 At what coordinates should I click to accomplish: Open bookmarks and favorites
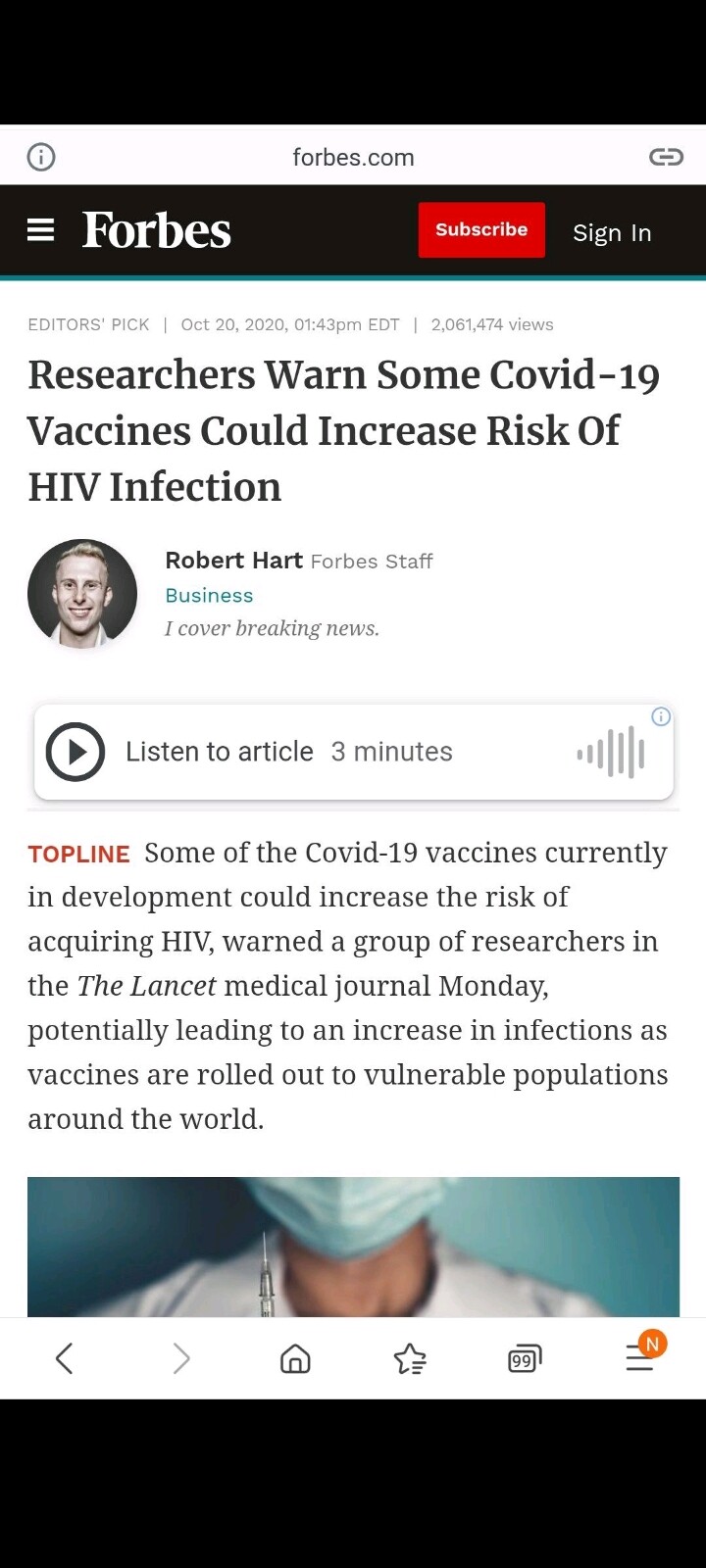point(410,1359)
